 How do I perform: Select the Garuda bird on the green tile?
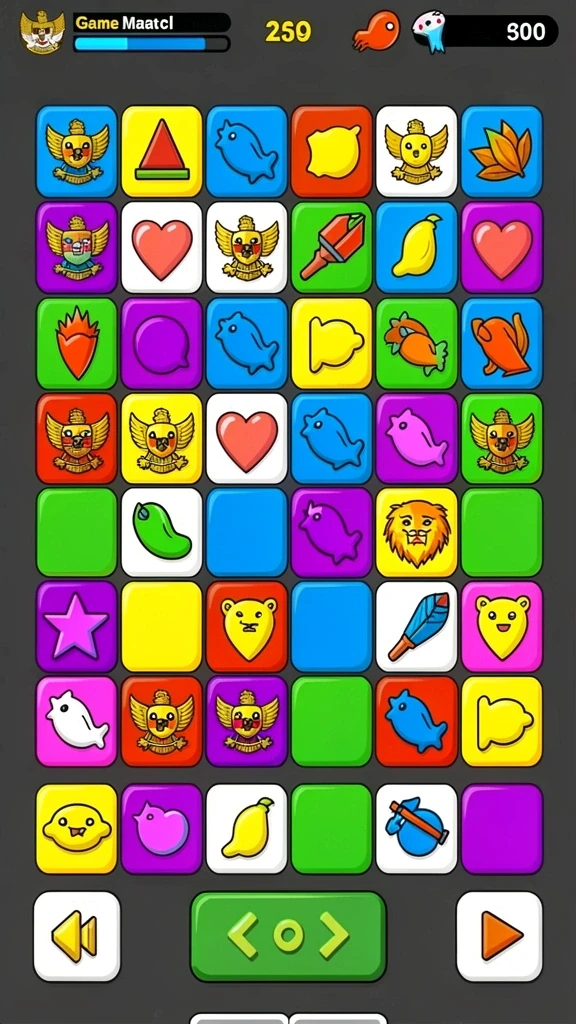(502, 438)
